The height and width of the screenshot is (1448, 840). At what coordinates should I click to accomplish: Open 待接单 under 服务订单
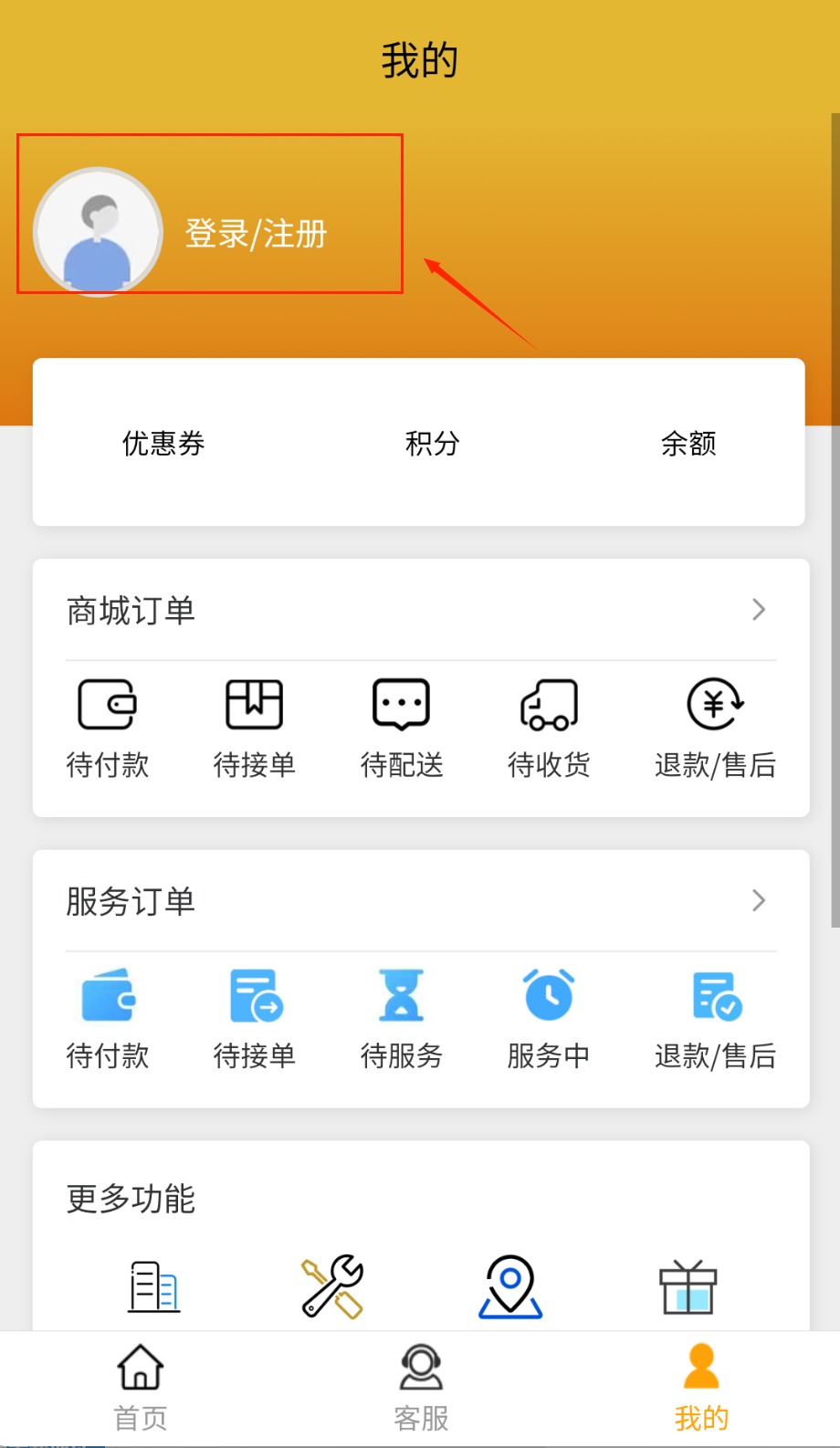point(255,1018)
